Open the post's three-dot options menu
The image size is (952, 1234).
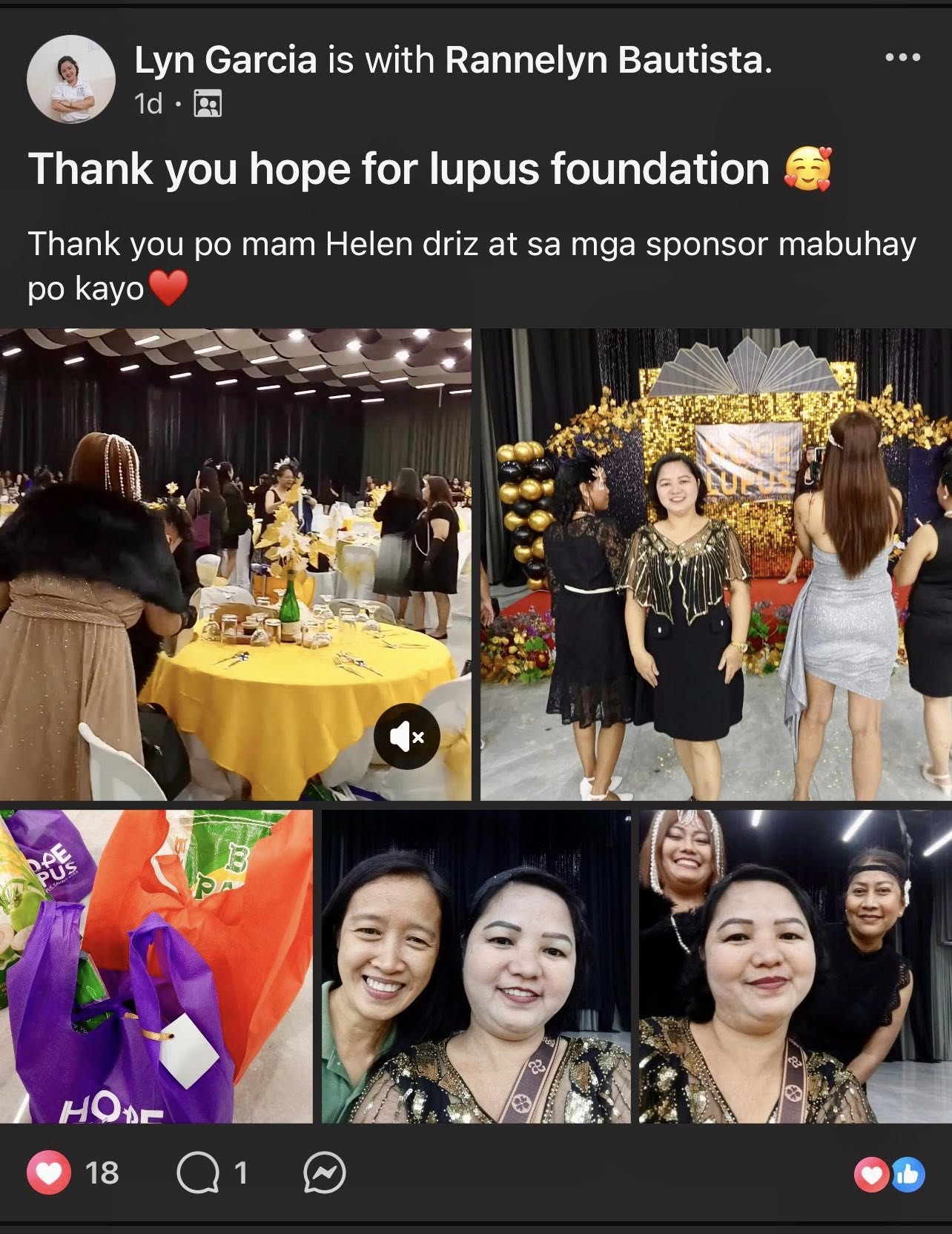(903, 57)
